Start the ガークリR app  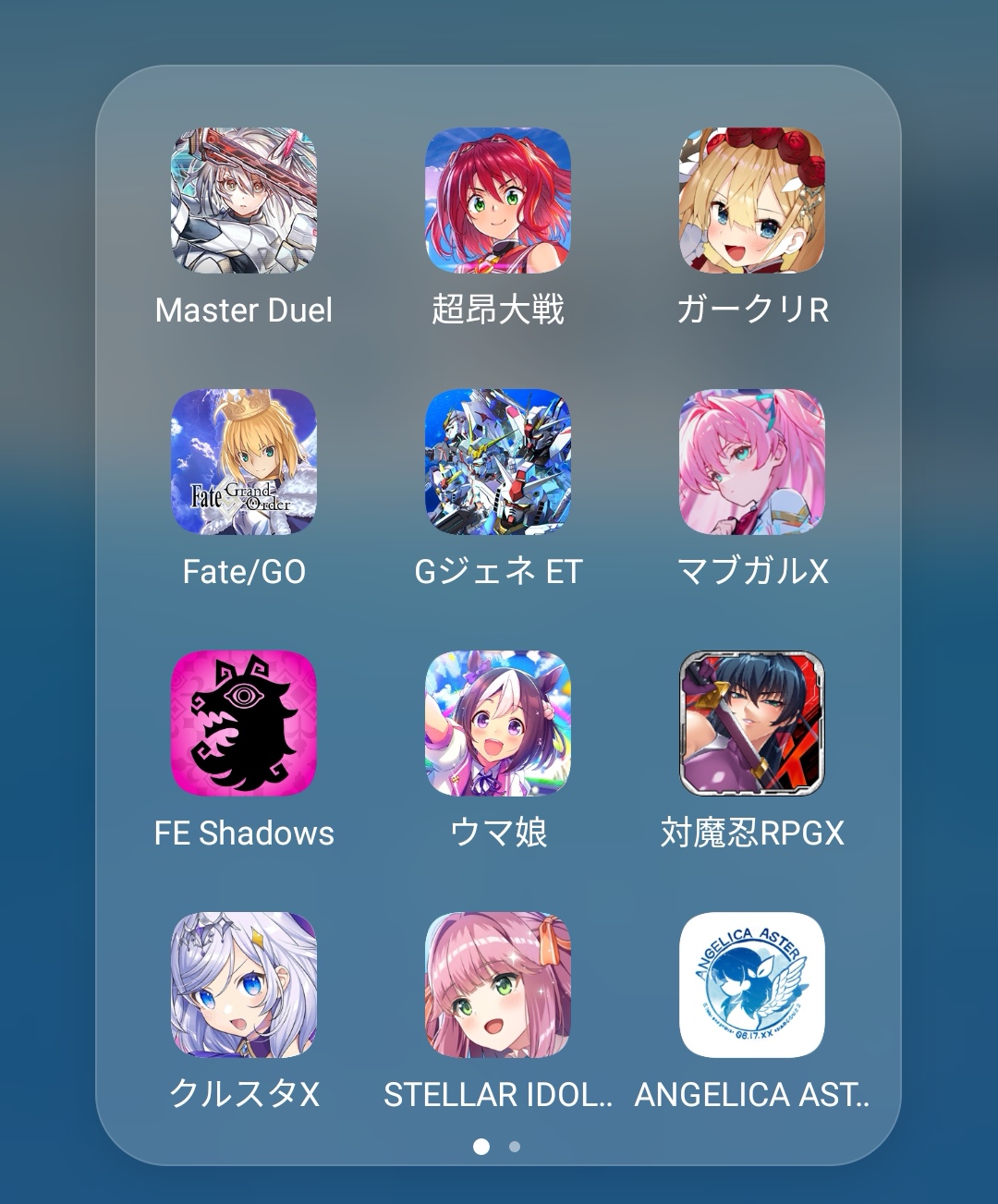752,201
